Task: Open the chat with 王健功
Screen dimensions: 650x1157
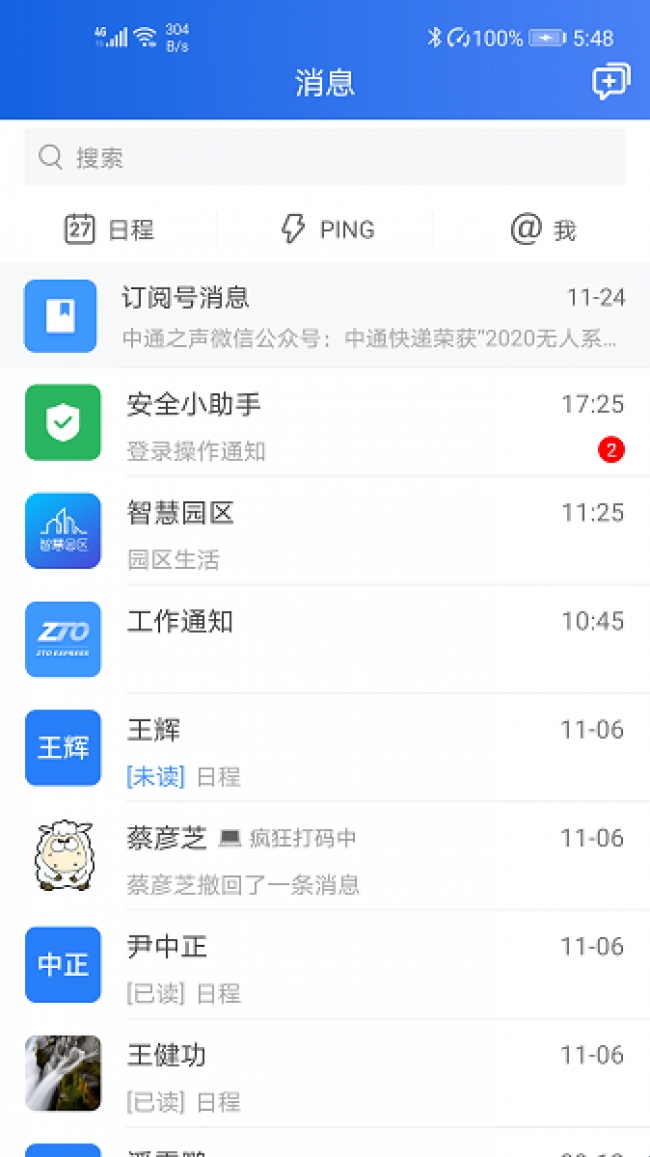Action: point(325,1073)
